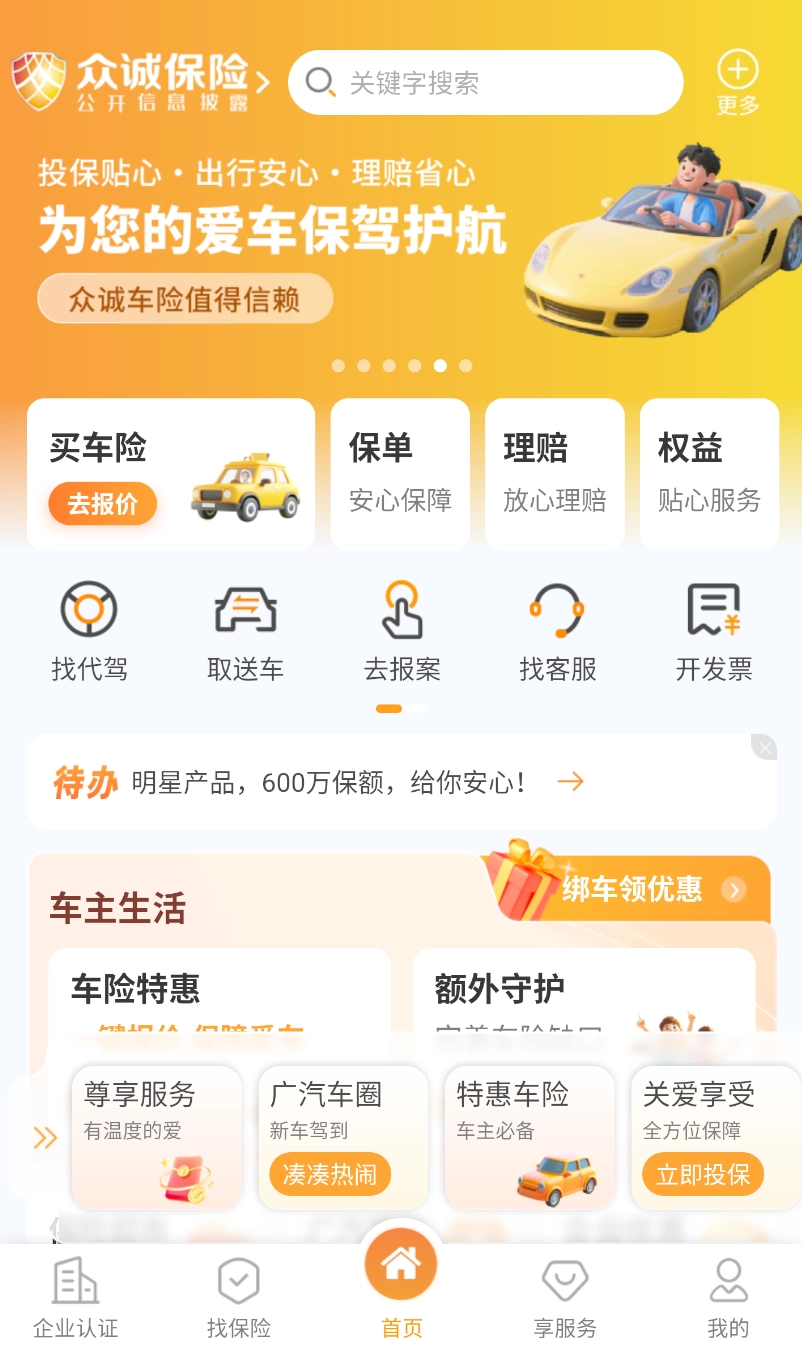The image size is (802, 1350).
Task: Dismiss the 待办 banner close button
Action: [x=765, y=747]
